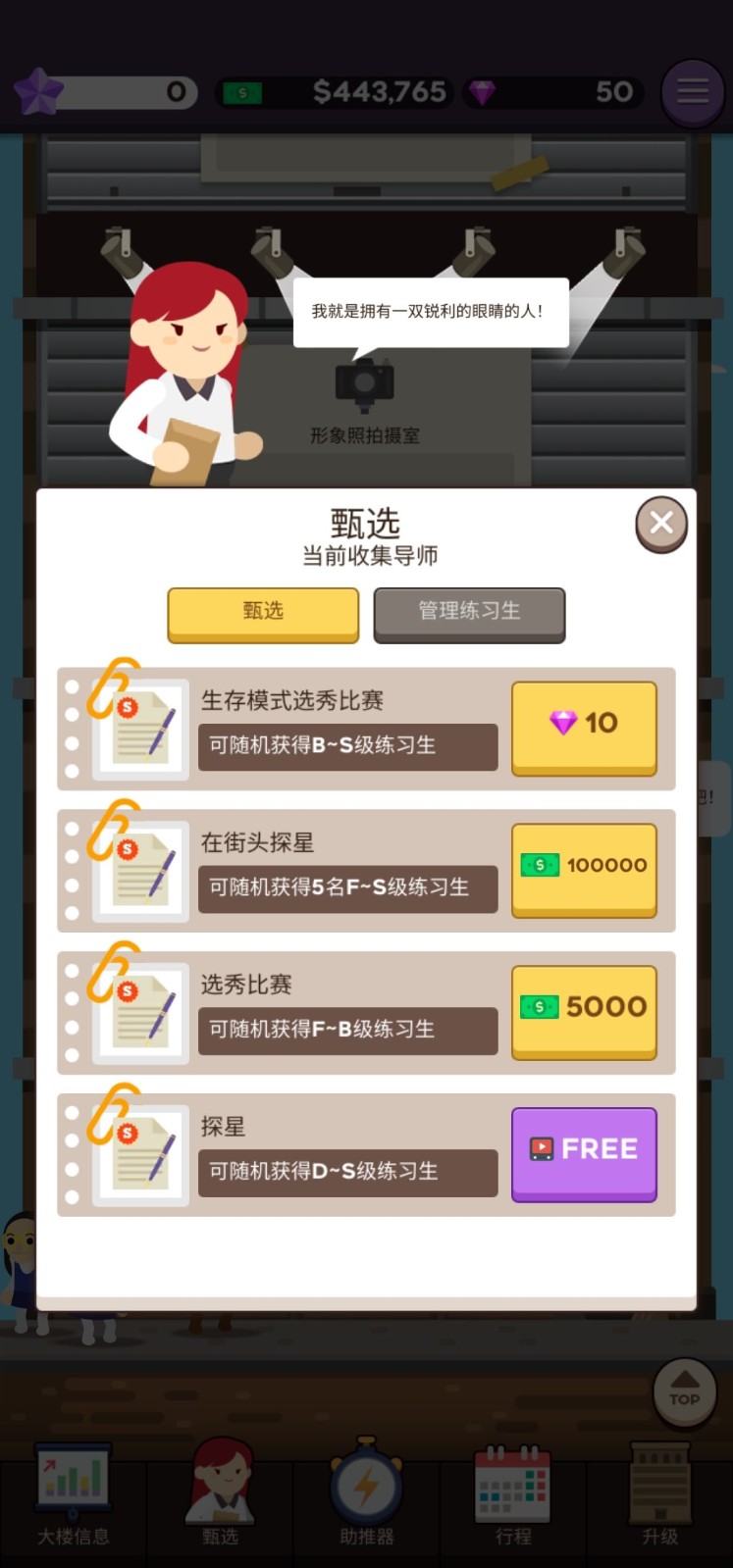Tap the contract document icon for 选秀比赛

tap(139, 1012)
